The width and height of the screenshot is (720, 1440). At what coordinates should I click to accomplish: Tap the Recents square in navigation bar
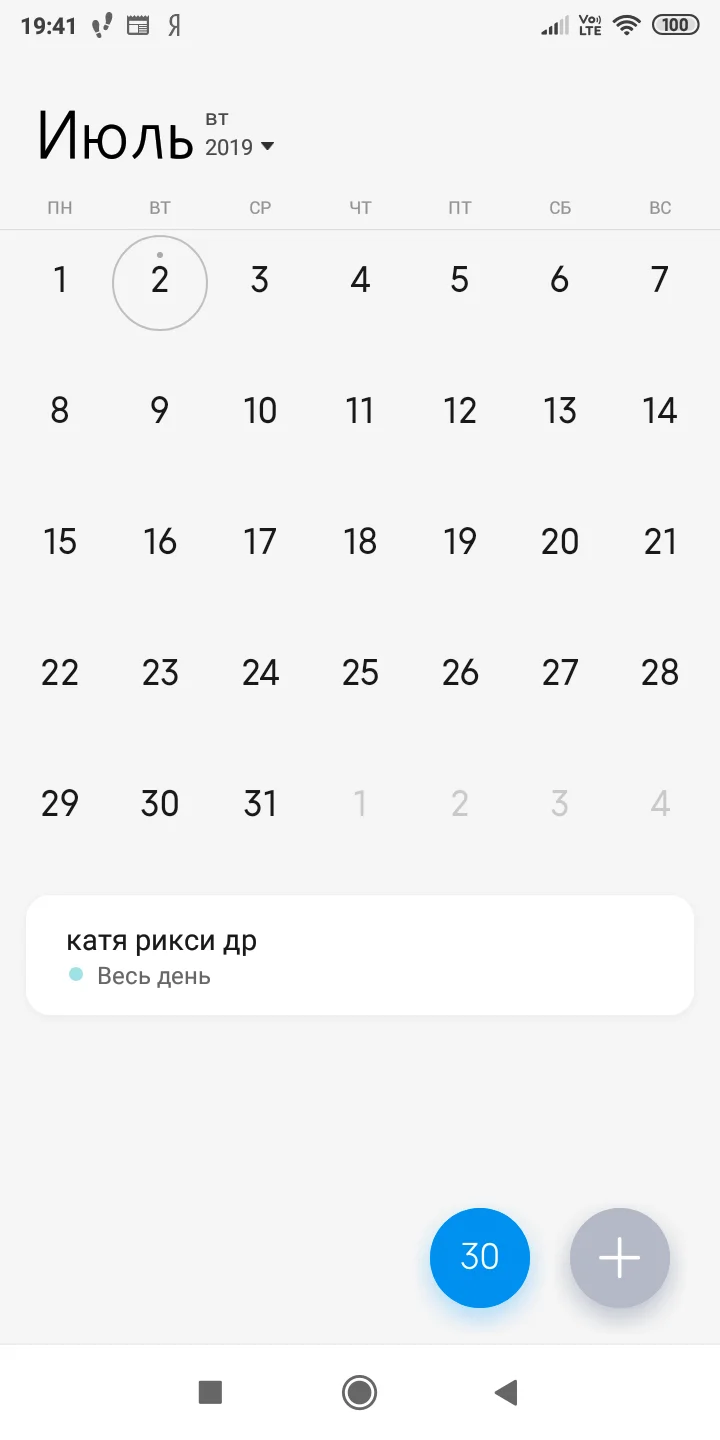click(x=210, y=1392)
